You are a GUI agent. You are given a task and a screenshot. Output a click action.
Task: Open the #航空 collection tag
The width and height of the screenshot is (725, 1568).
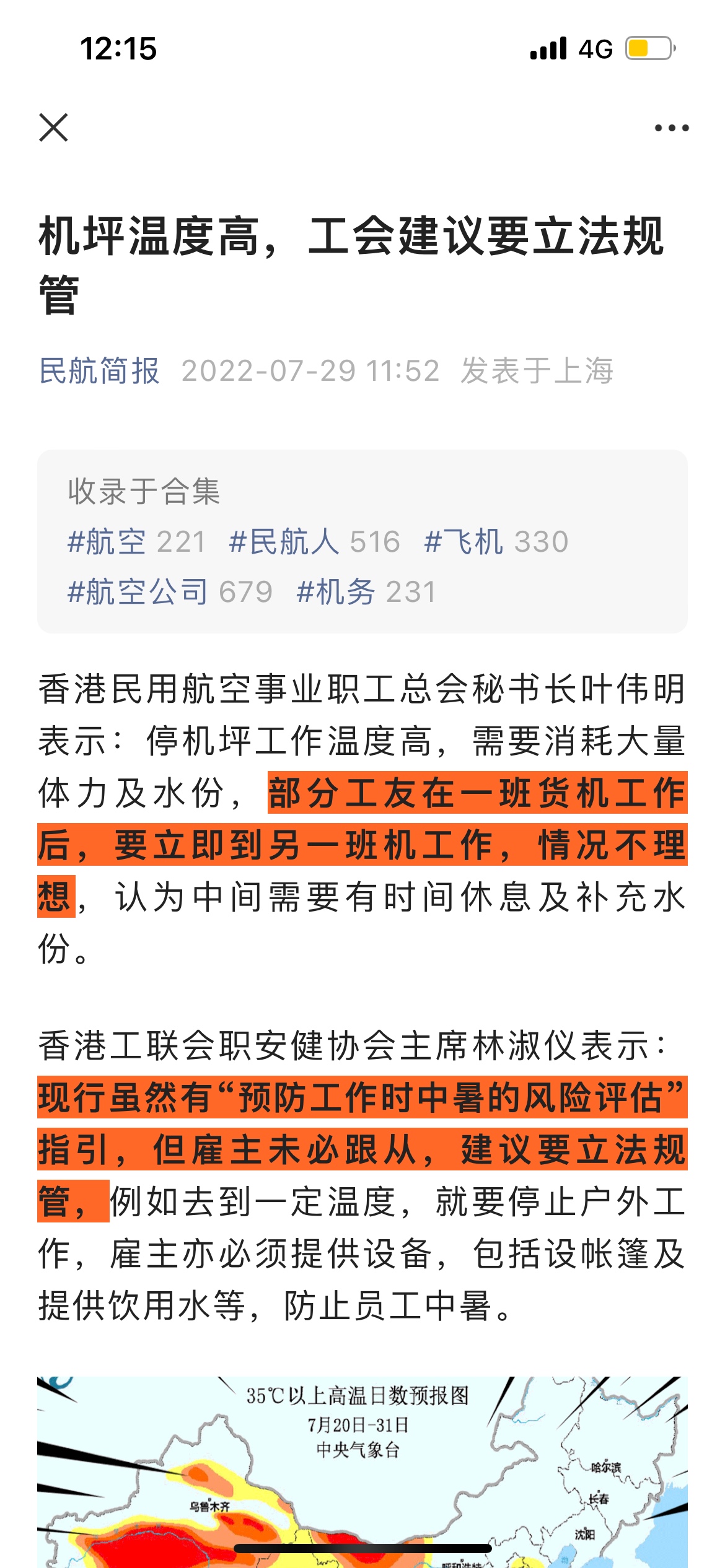136,542
